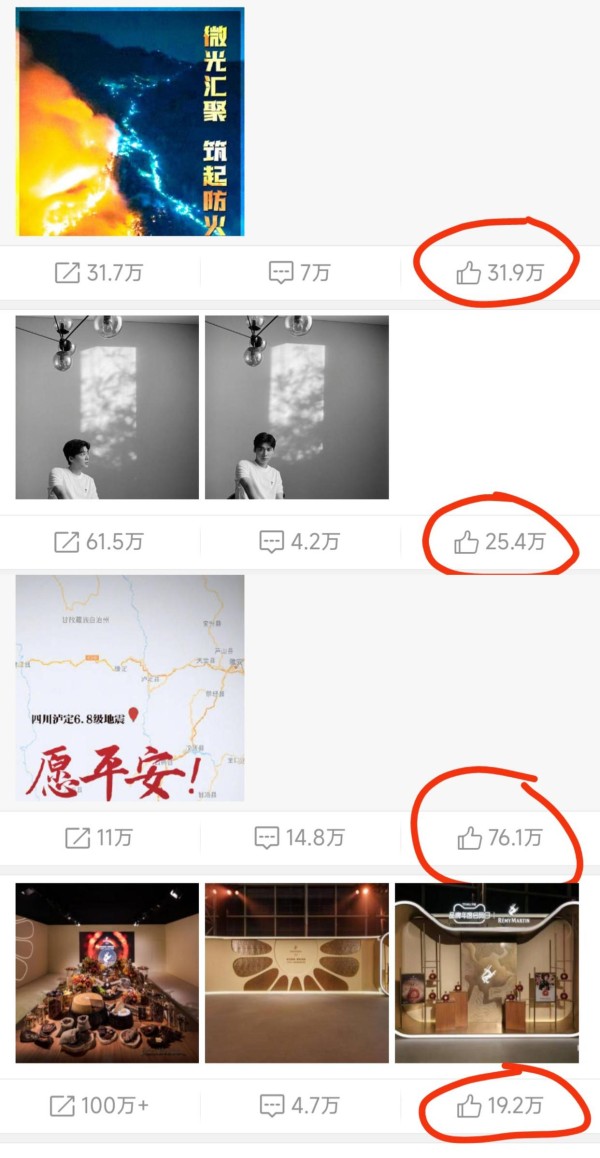The height and width of the screenshot is (1158, 600).
Task: Like the post with 76.1万 likes
Action: [500, 838]
